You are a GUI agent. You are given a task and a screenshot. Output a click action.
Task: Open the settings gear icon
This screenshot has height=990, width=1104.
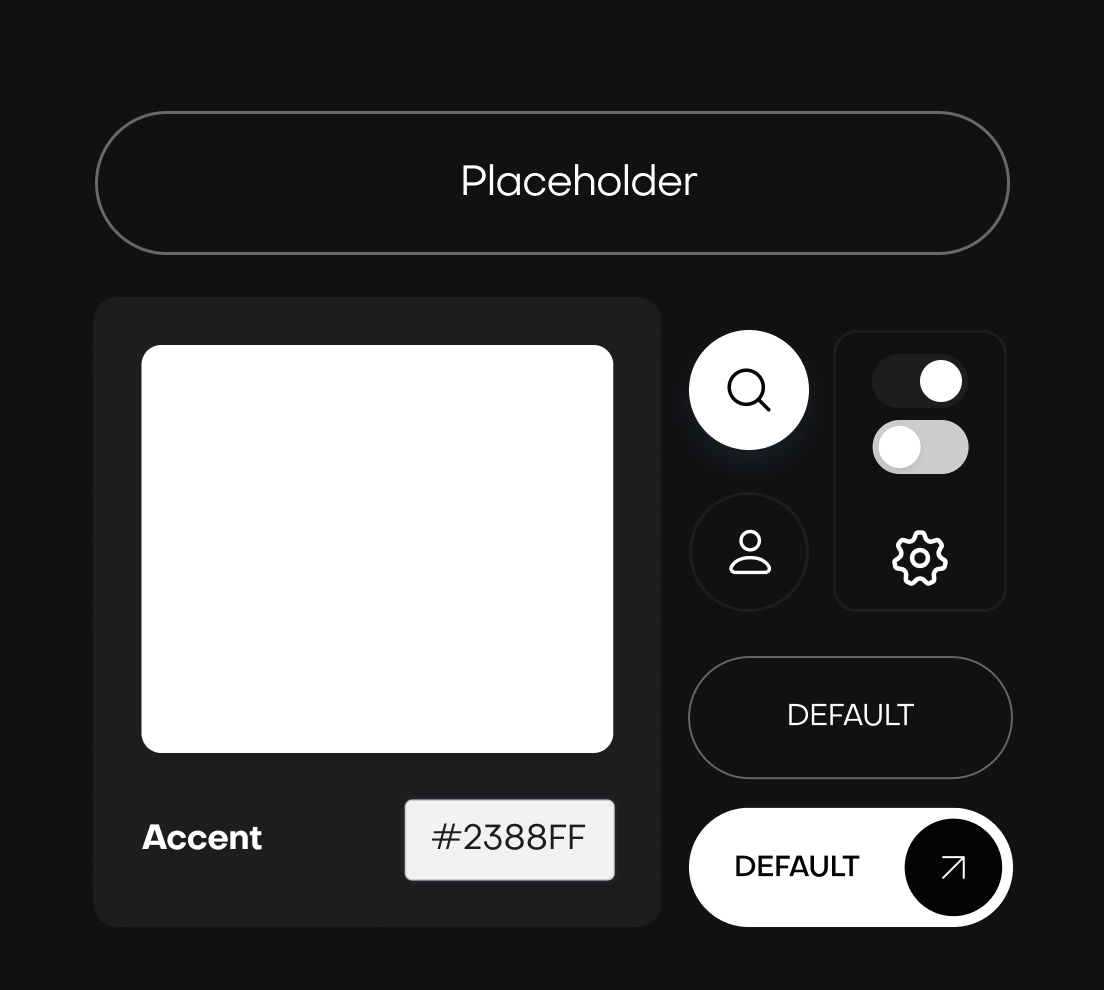coord(920,558)
